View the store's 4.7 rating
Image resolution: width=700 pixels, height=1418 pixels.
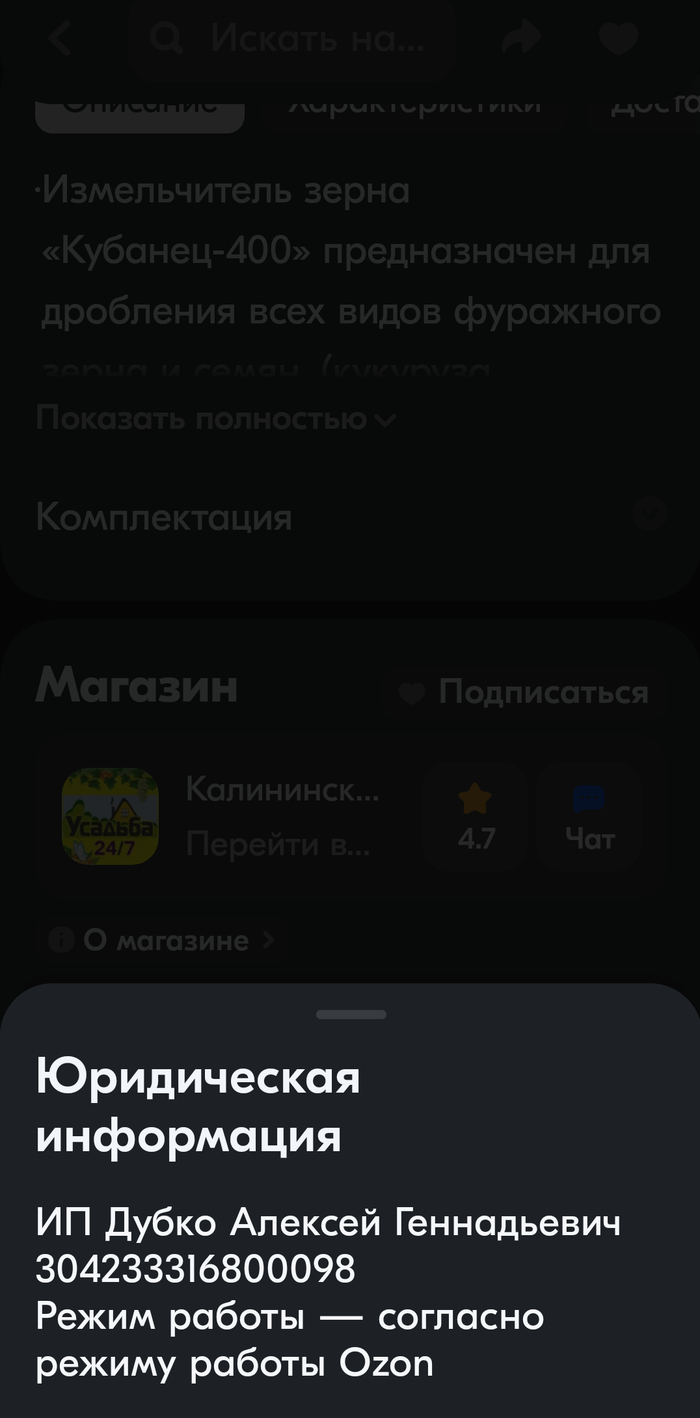click(476, 818)
